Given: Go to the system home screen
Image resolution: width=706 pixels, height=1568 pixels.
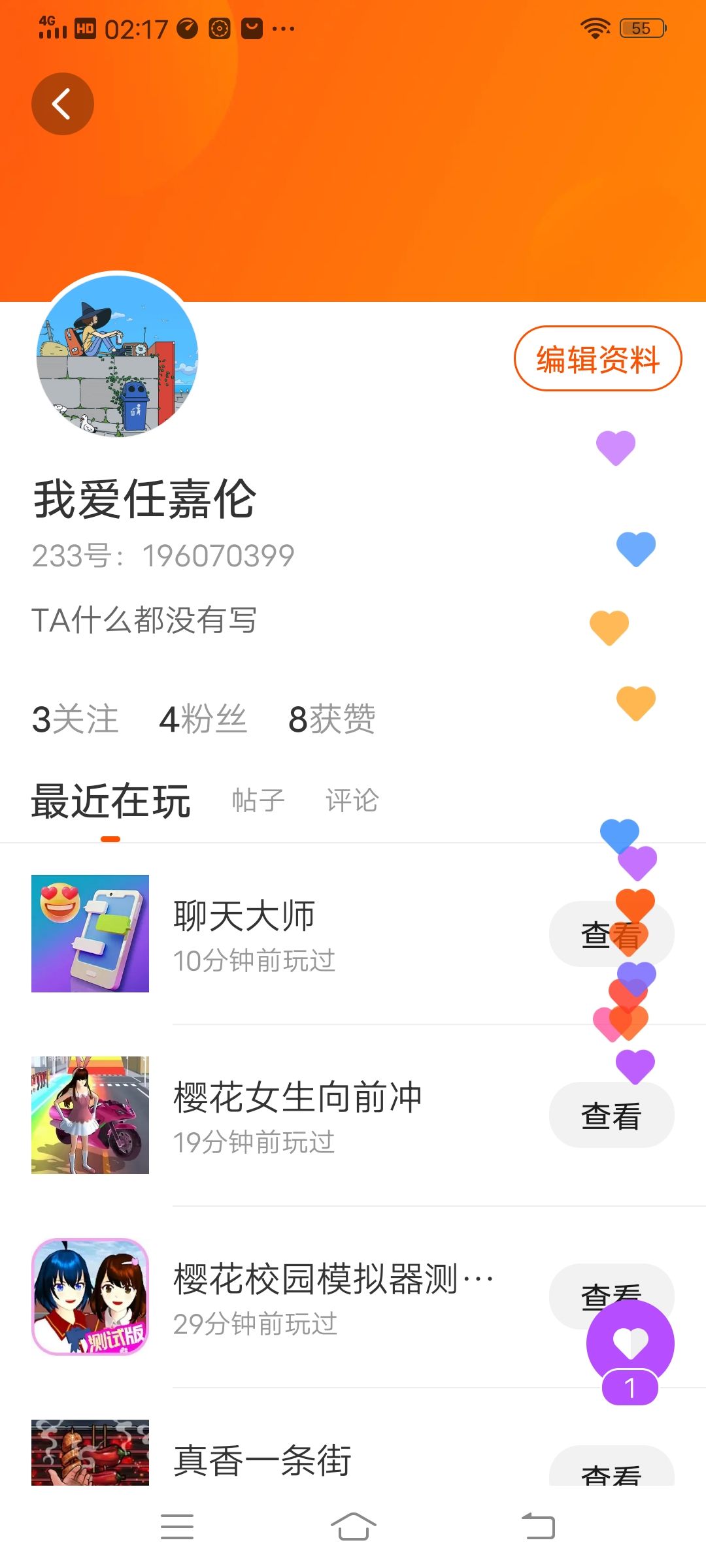Looking at the screenshot, I should (x=353, y=1527).
